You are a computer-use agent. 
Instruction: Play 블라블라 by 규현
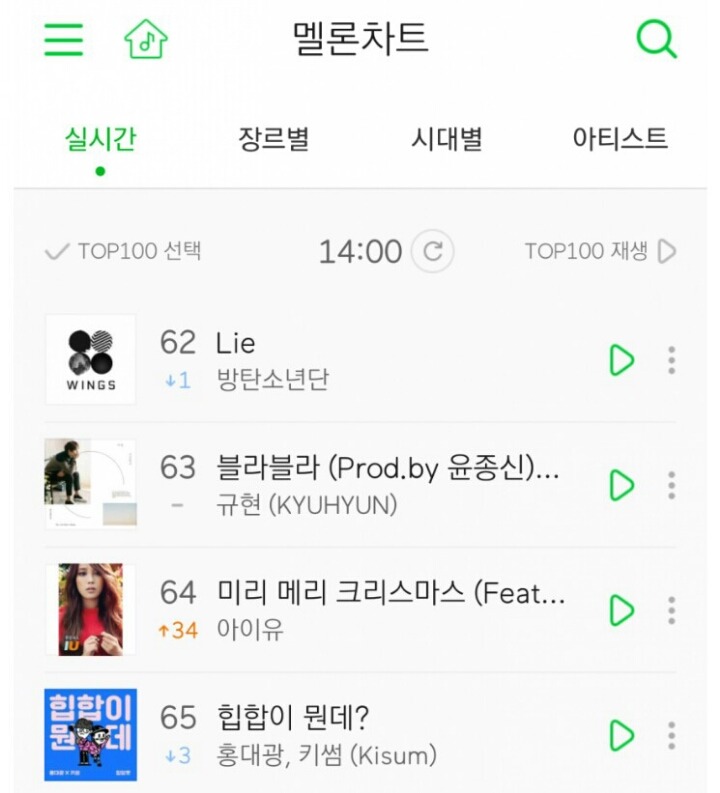[620, 483]
